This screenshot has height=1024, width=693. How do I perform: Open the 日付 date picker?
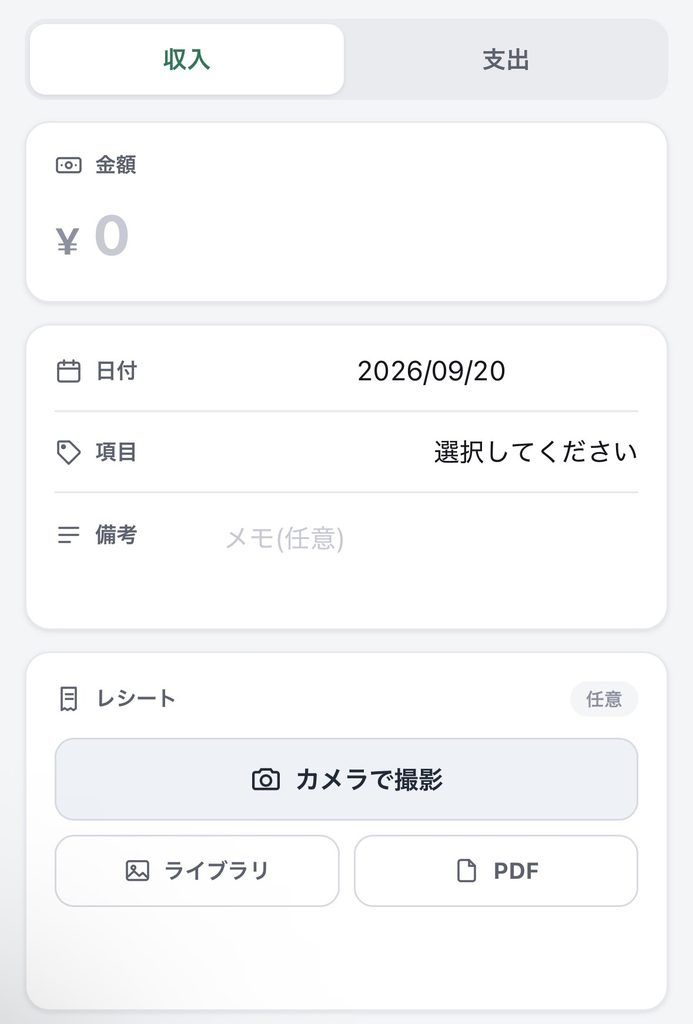(346, 371)
